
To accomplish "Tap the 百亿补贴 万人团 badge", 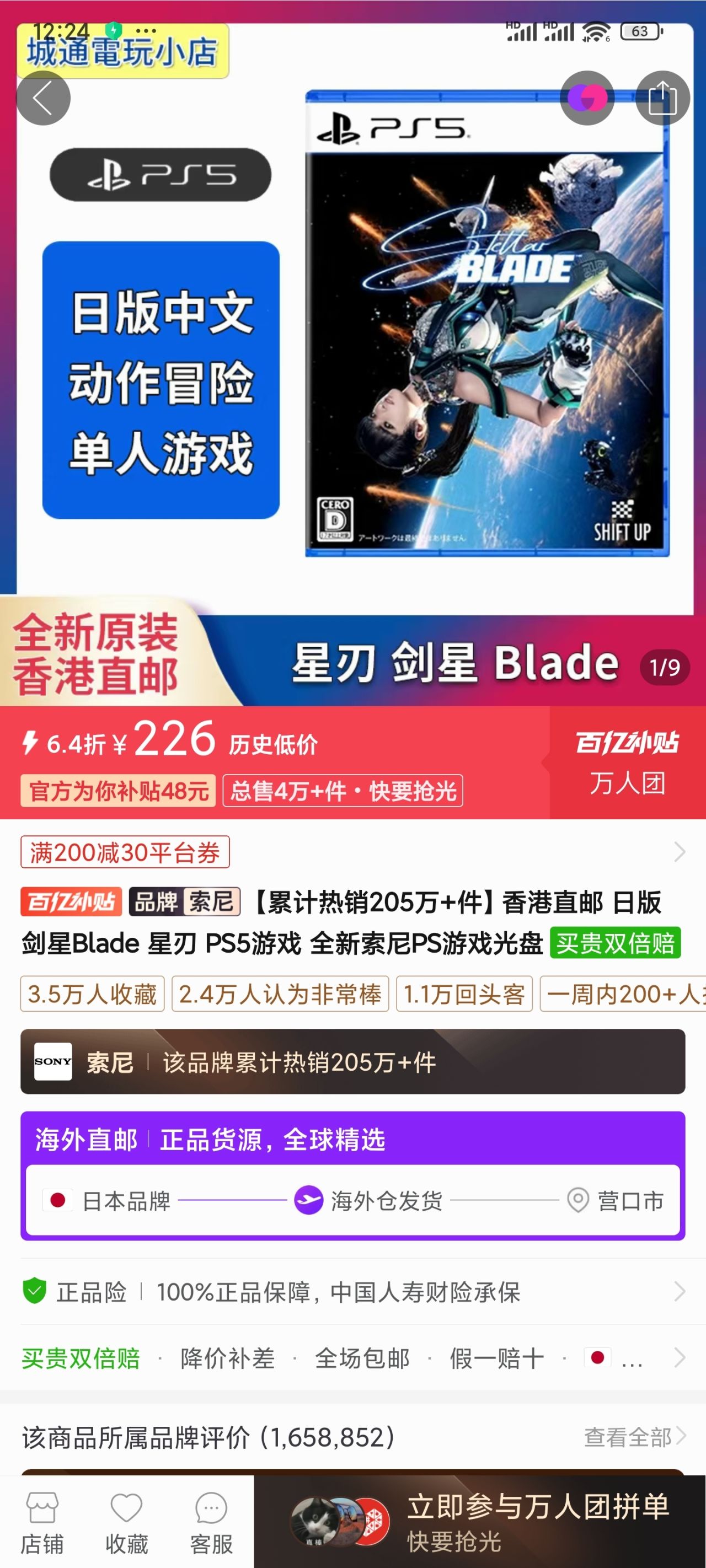I will tap(627, 762).
